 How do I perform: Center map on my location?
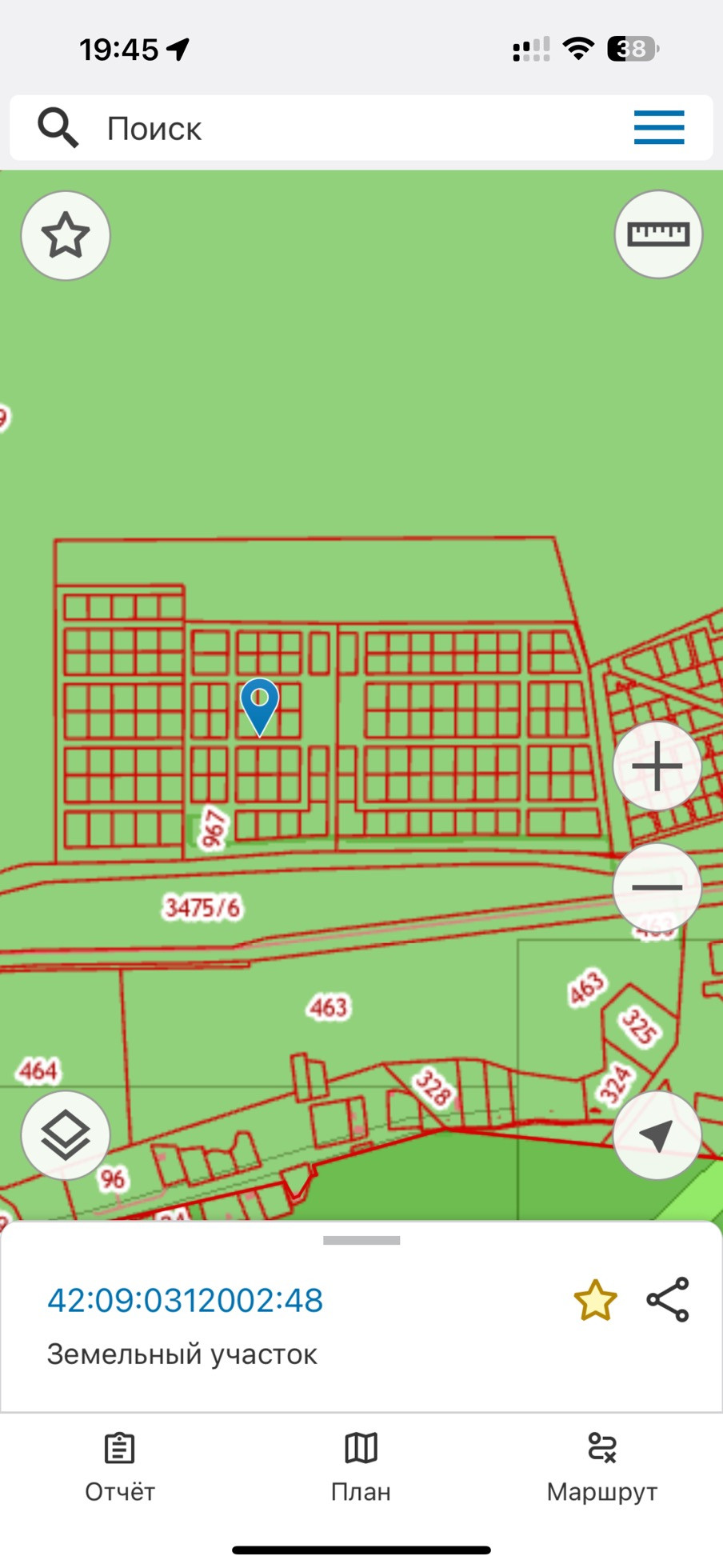[x=657, y=1135]
